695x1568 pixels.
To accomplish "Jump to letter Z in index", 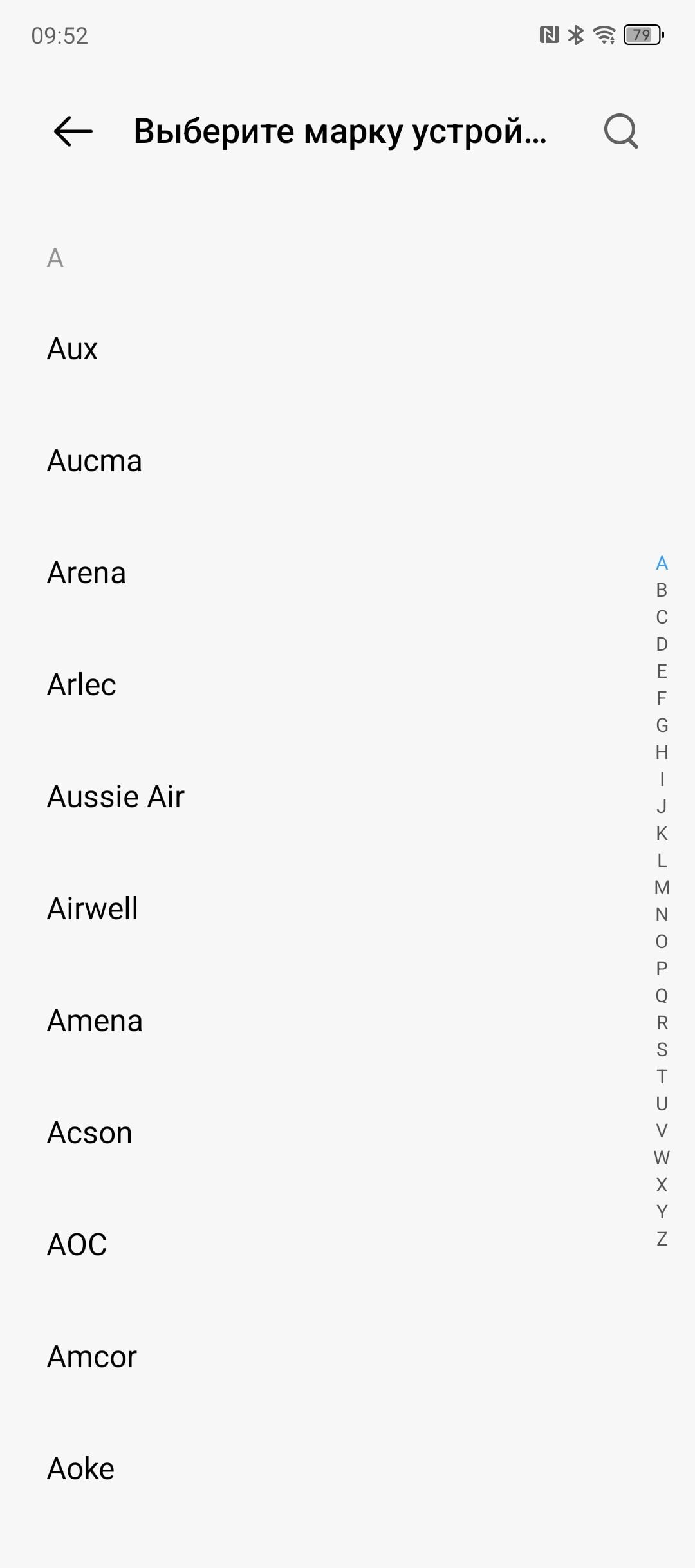I will coord(662,1239).
